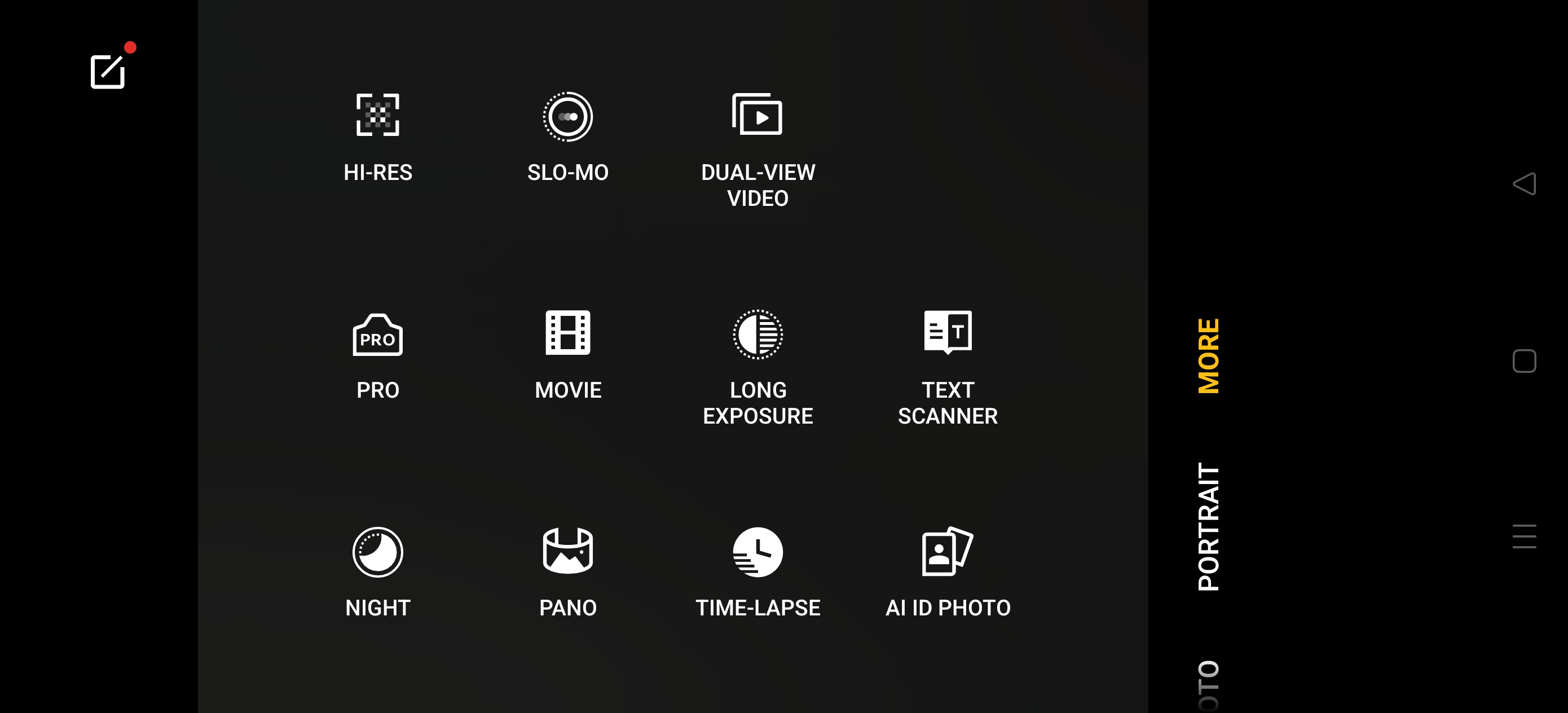Switch to the PORTRAIT tab
Image resolution: width=1568 pixels, height=713 pixels.
pos(1208,526)
